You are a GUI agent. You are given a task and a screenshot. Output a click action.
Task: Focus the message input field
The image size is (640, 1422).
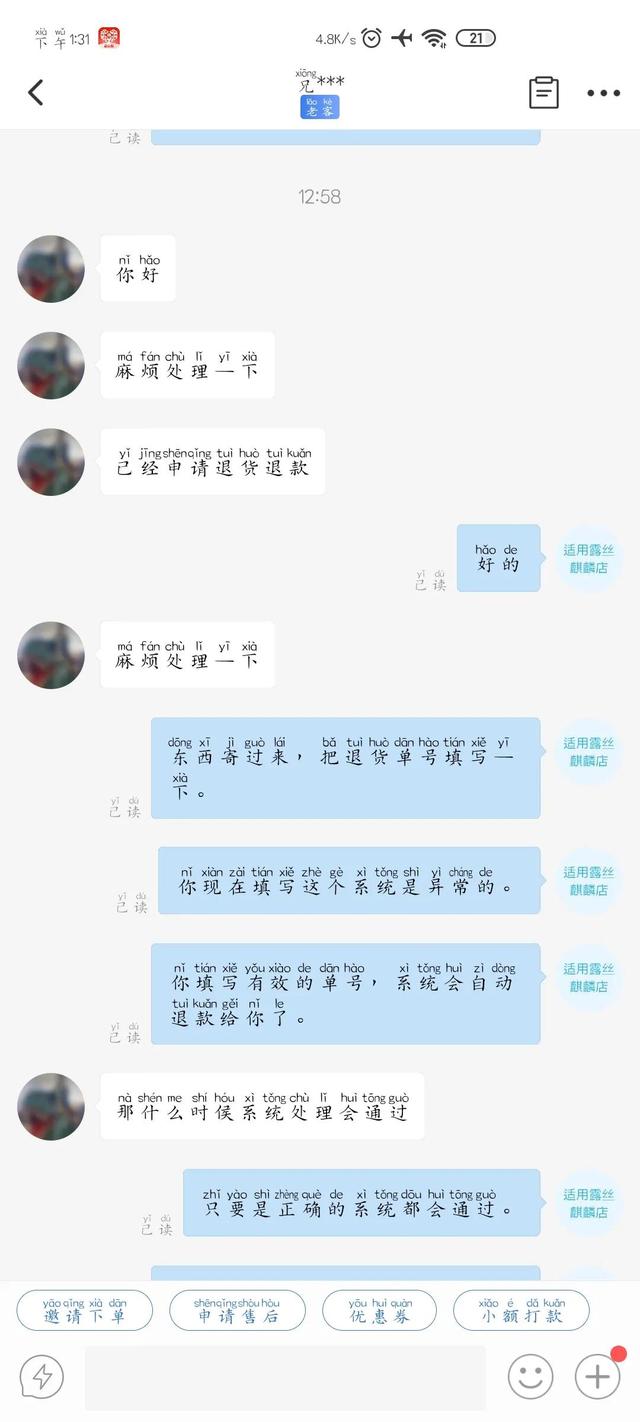(x=285, y=1377)
